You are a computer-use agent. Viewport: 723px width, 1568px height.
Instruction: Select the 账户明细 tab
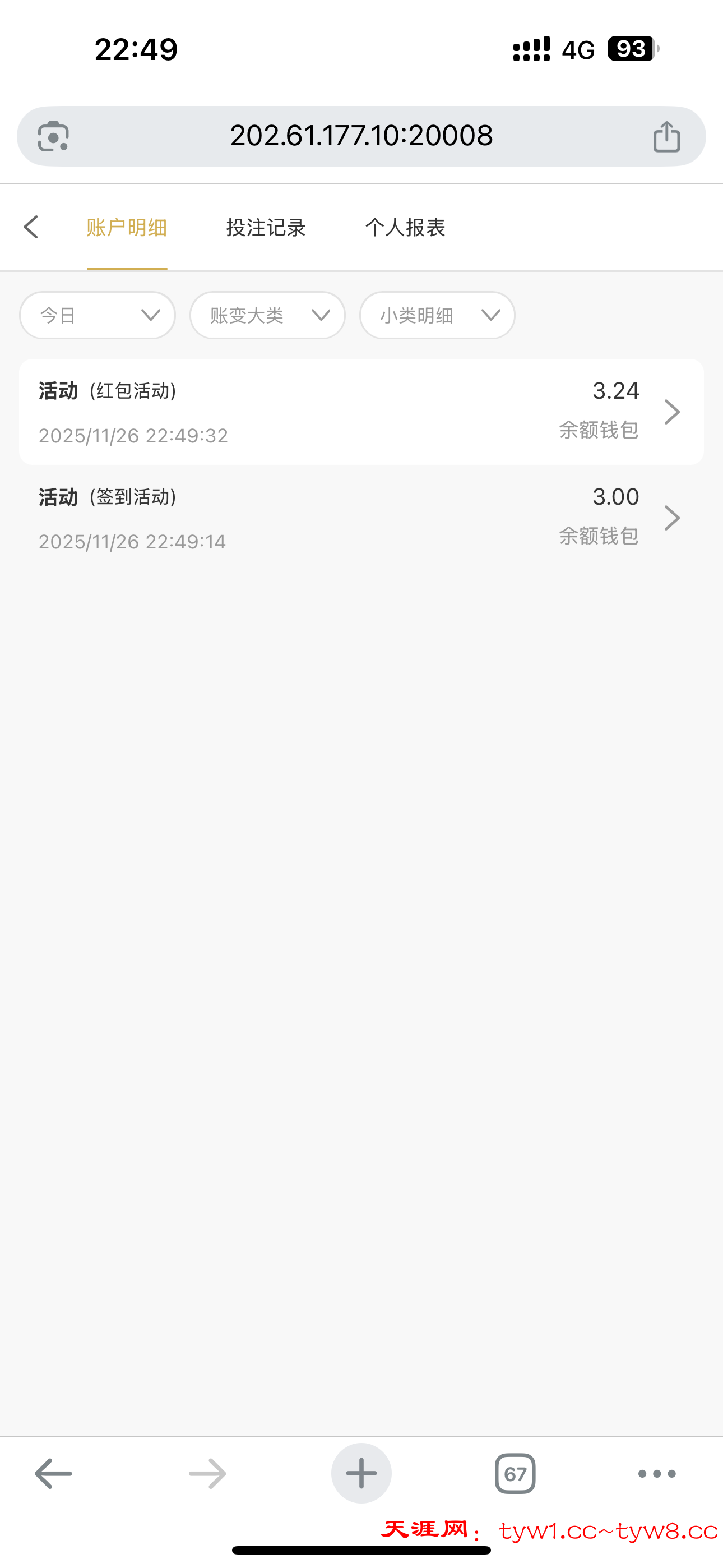pos(127,228)
